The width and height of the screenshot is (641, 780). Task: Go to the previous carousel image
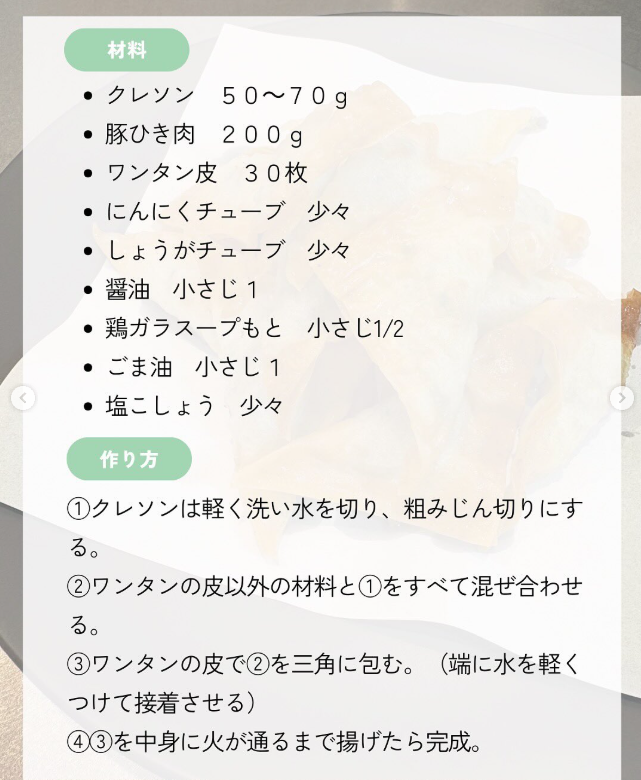pyautogui.click(x=23, y=399)
